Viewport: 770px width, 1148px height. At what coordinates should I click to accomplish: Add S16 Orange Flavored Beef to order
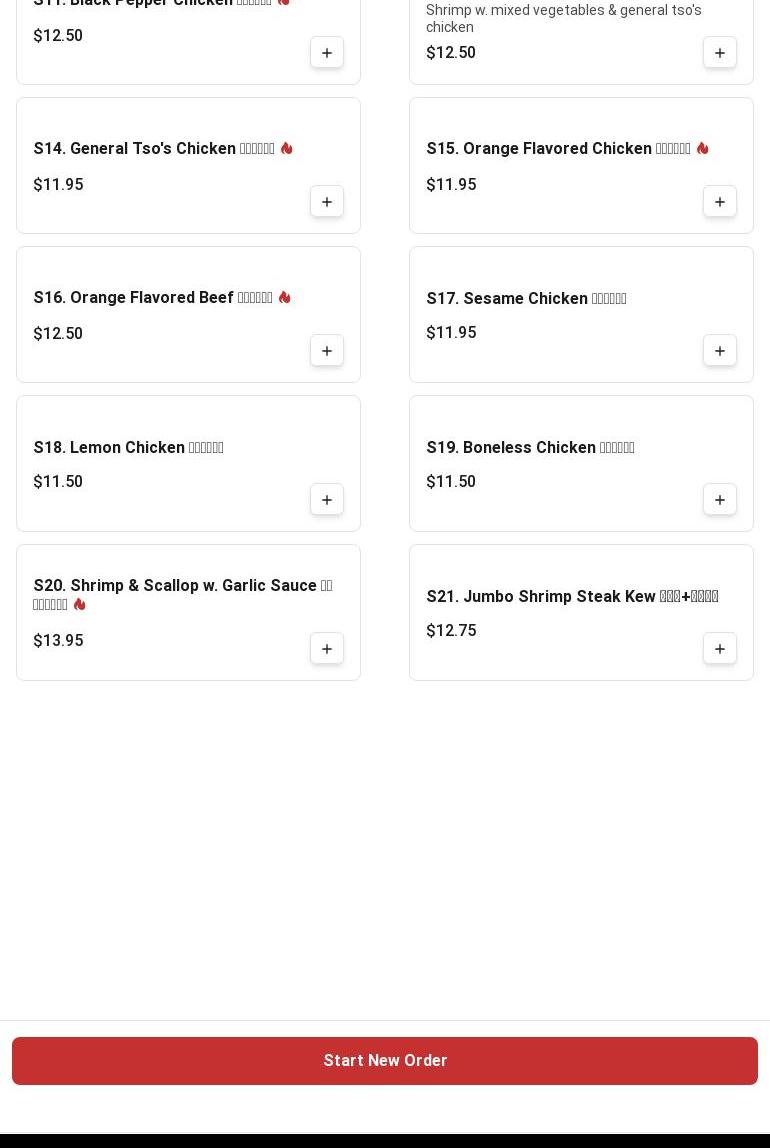[327, 351]
